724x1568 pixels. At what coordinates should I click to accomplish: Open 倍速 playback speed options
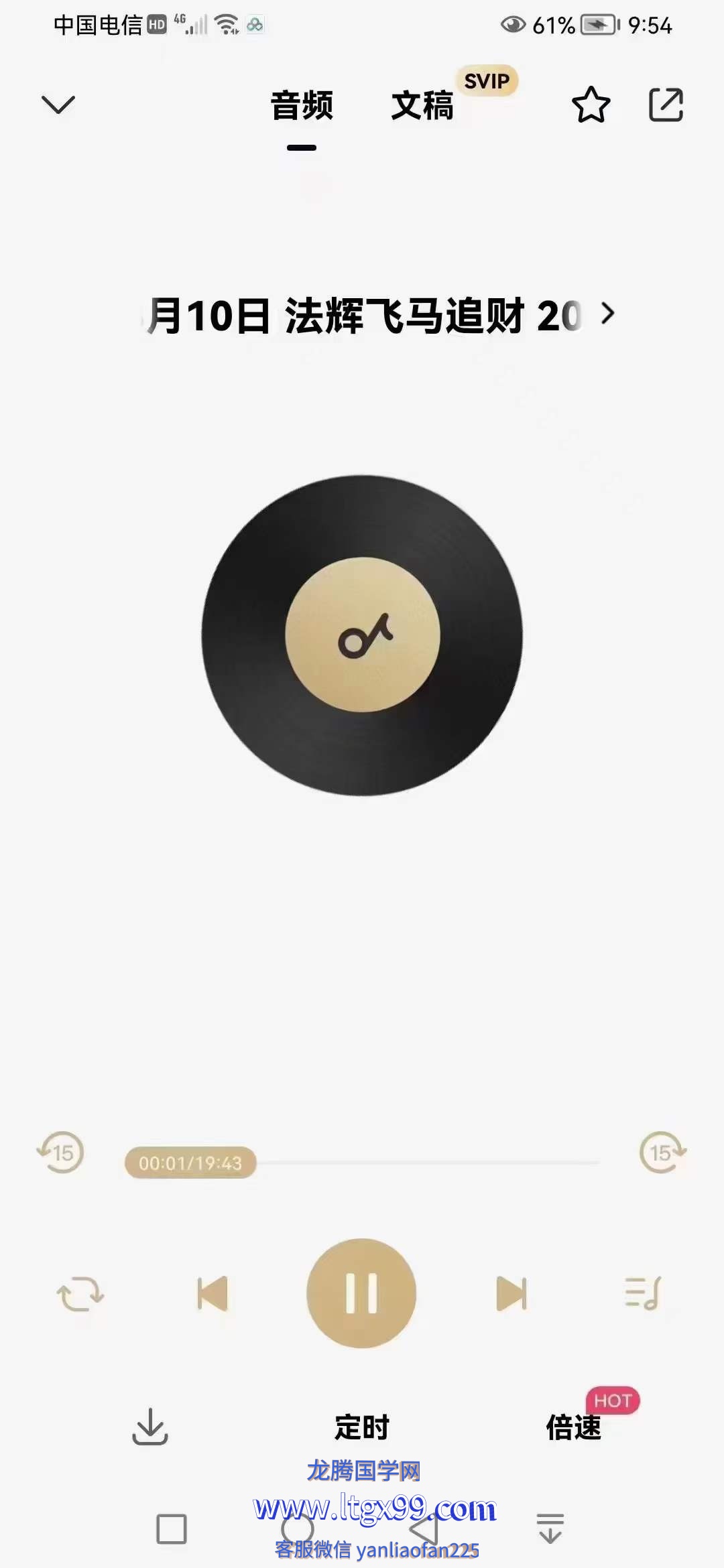click(x=574, y=1427)
